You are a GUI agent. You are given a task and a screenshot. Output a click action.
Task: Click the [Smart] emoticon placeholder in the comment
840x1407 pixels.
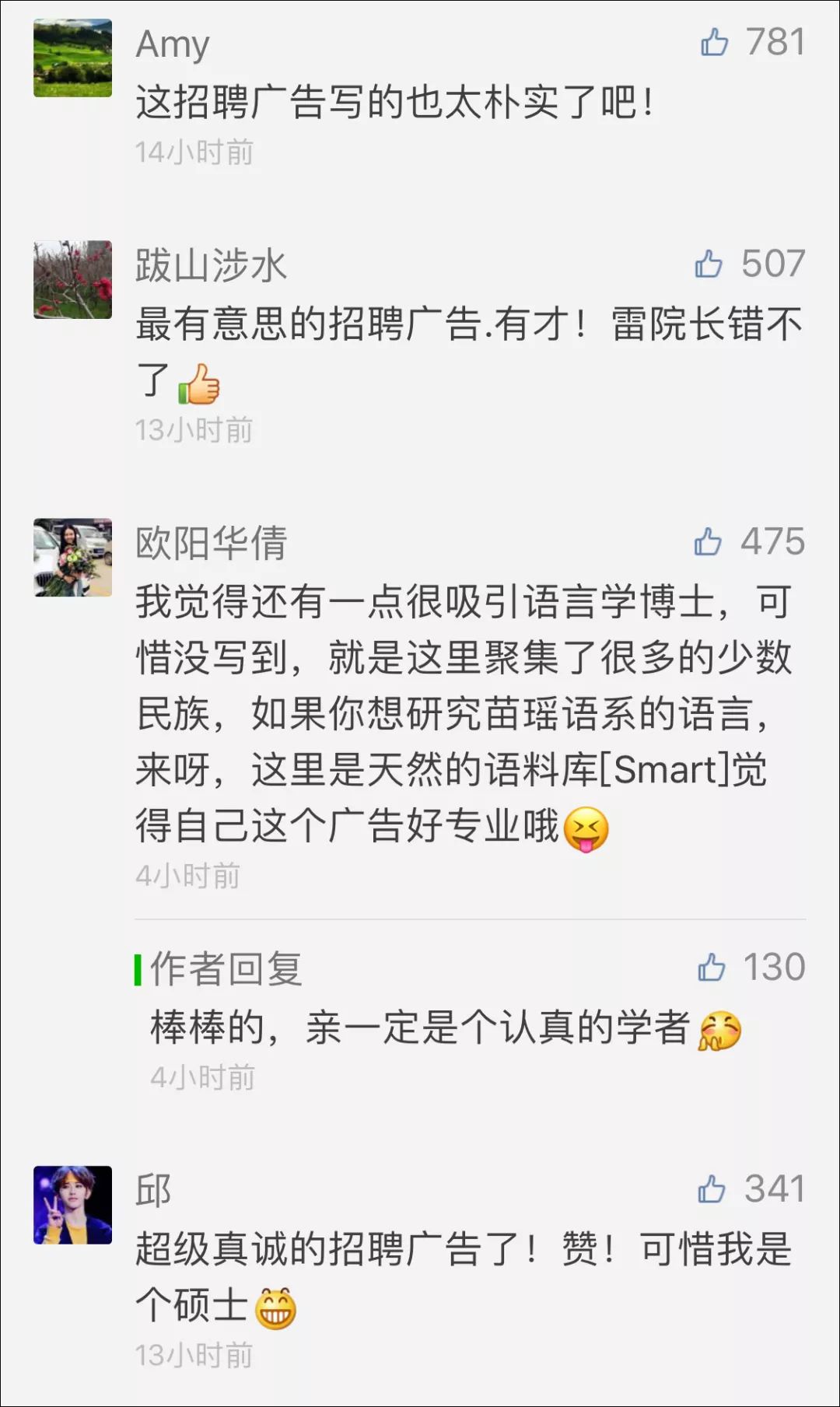click(667, 770)
